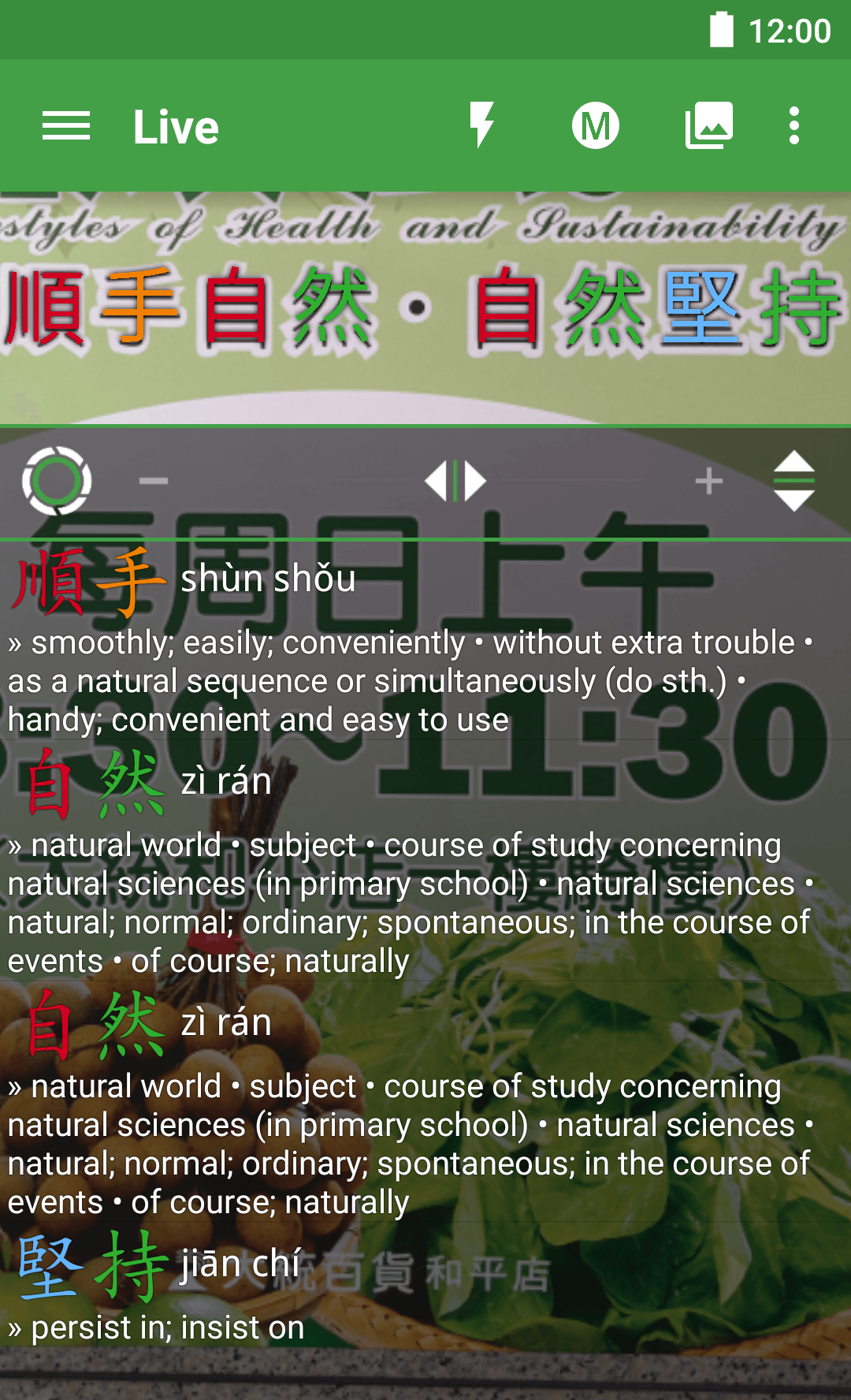The image size is (851, 1400).
Task: Open an image from the gallery
Action: 708,126
